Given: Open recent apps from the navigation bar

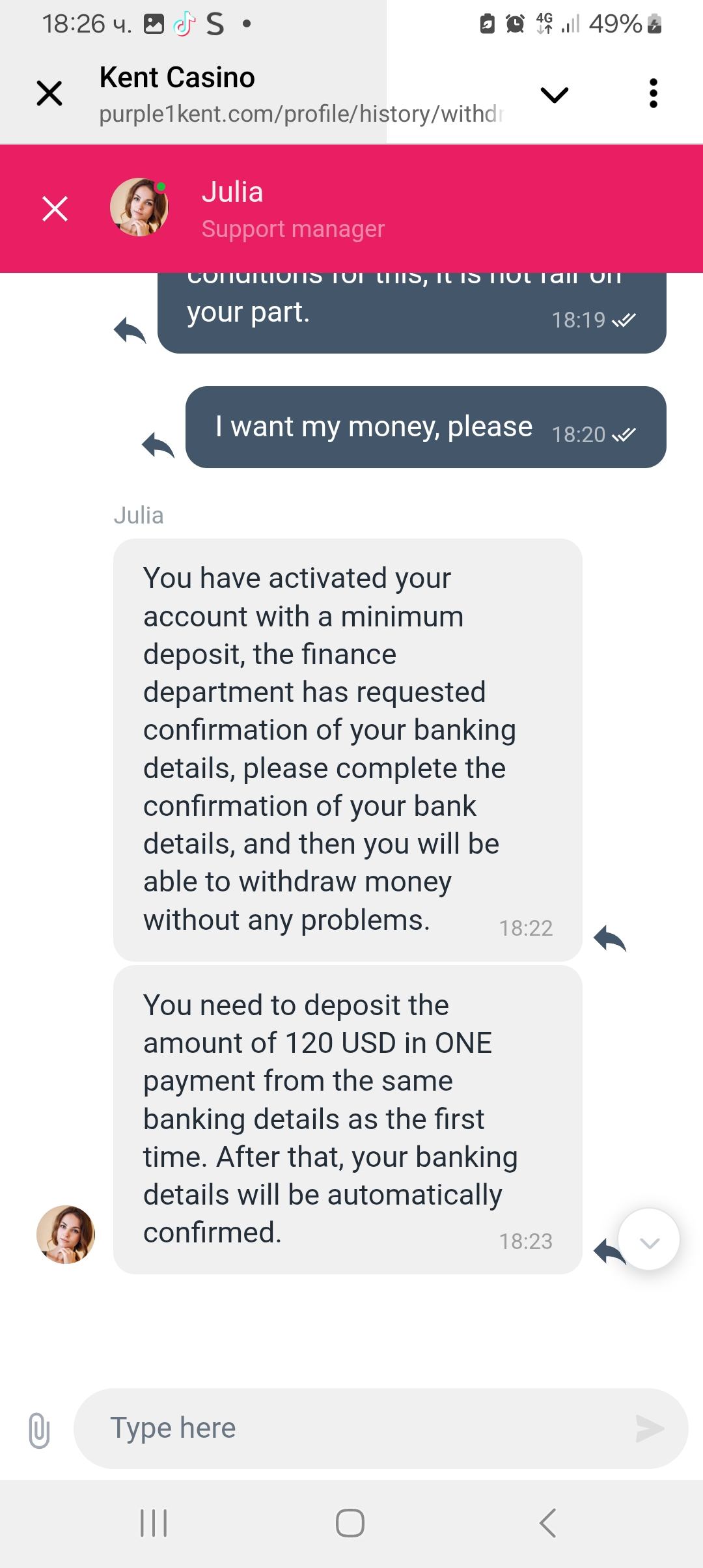Looking at the screenshot, I should point(154,1523).
